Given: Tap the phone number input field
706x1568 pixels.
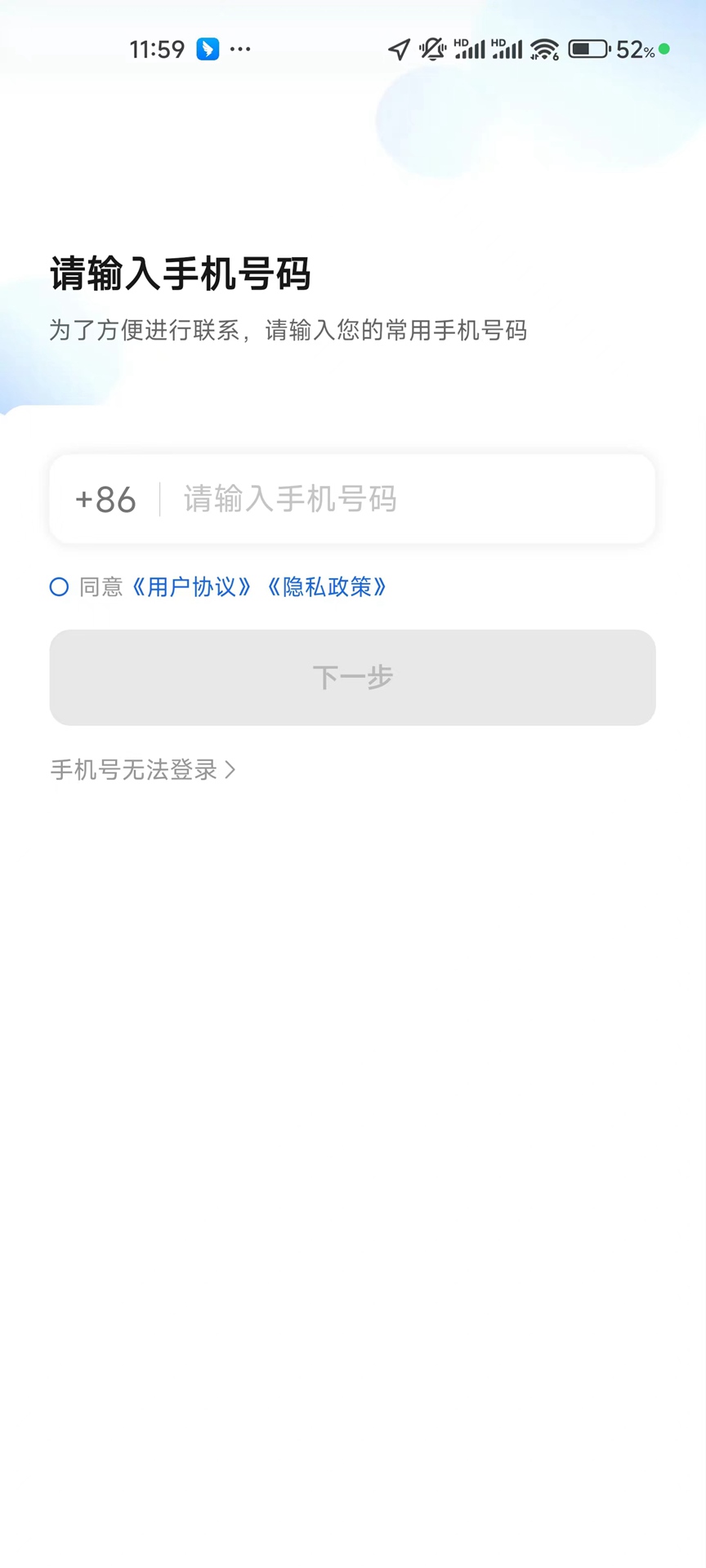Looking at the screenshot, I should [x=368, y=499].
